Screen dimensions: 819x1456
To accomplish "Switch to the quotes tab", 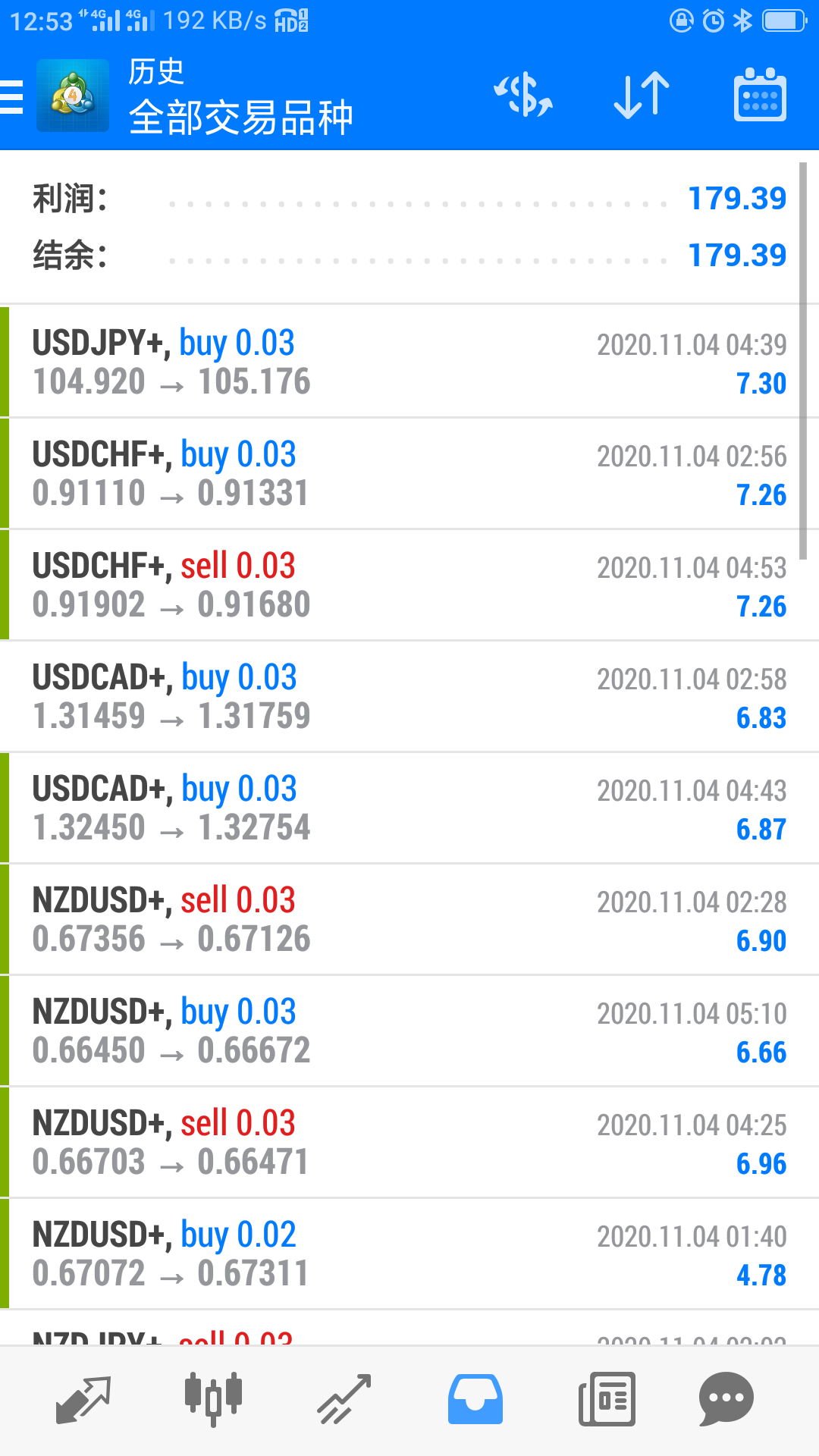I will point(83,1399).
